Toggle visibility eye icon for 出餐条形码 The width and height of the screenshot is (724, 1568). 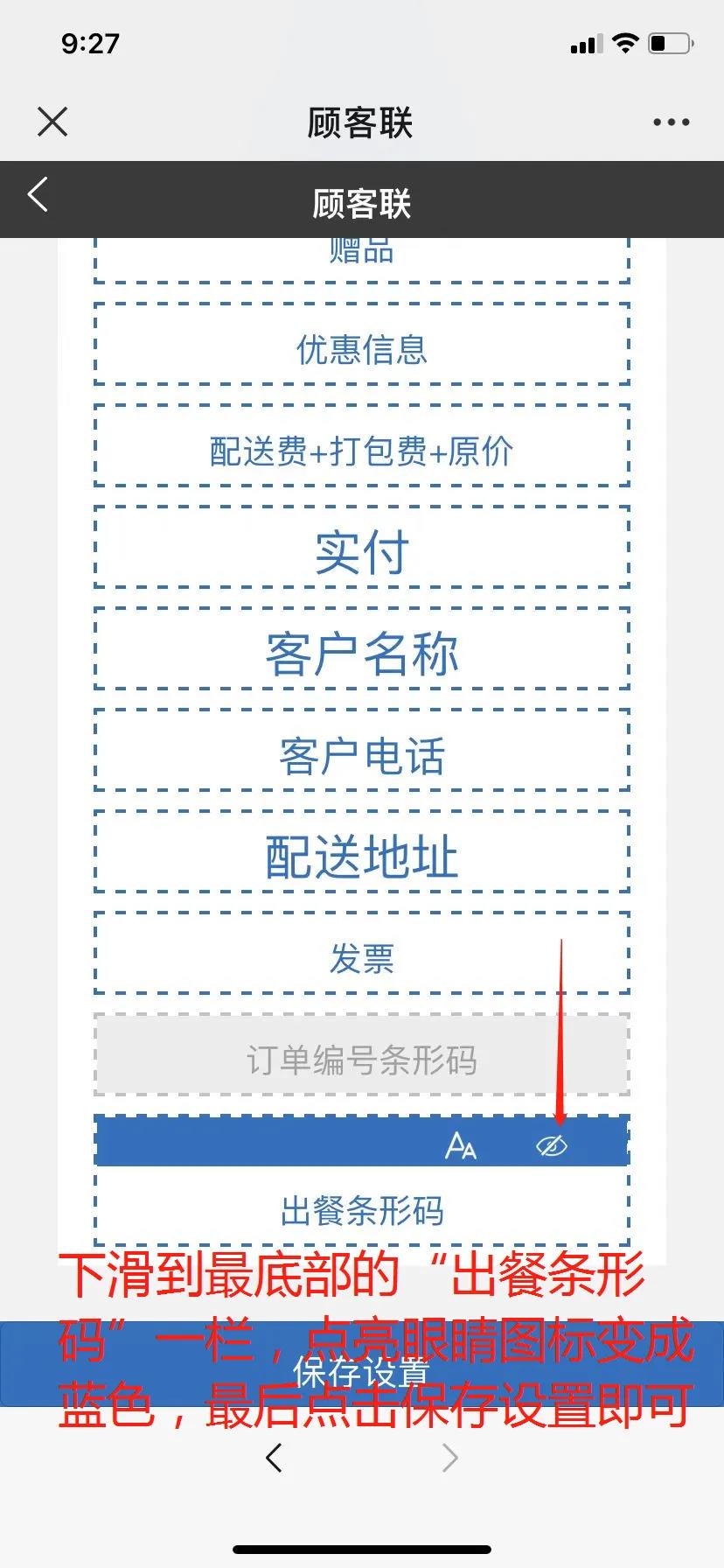552,1145
